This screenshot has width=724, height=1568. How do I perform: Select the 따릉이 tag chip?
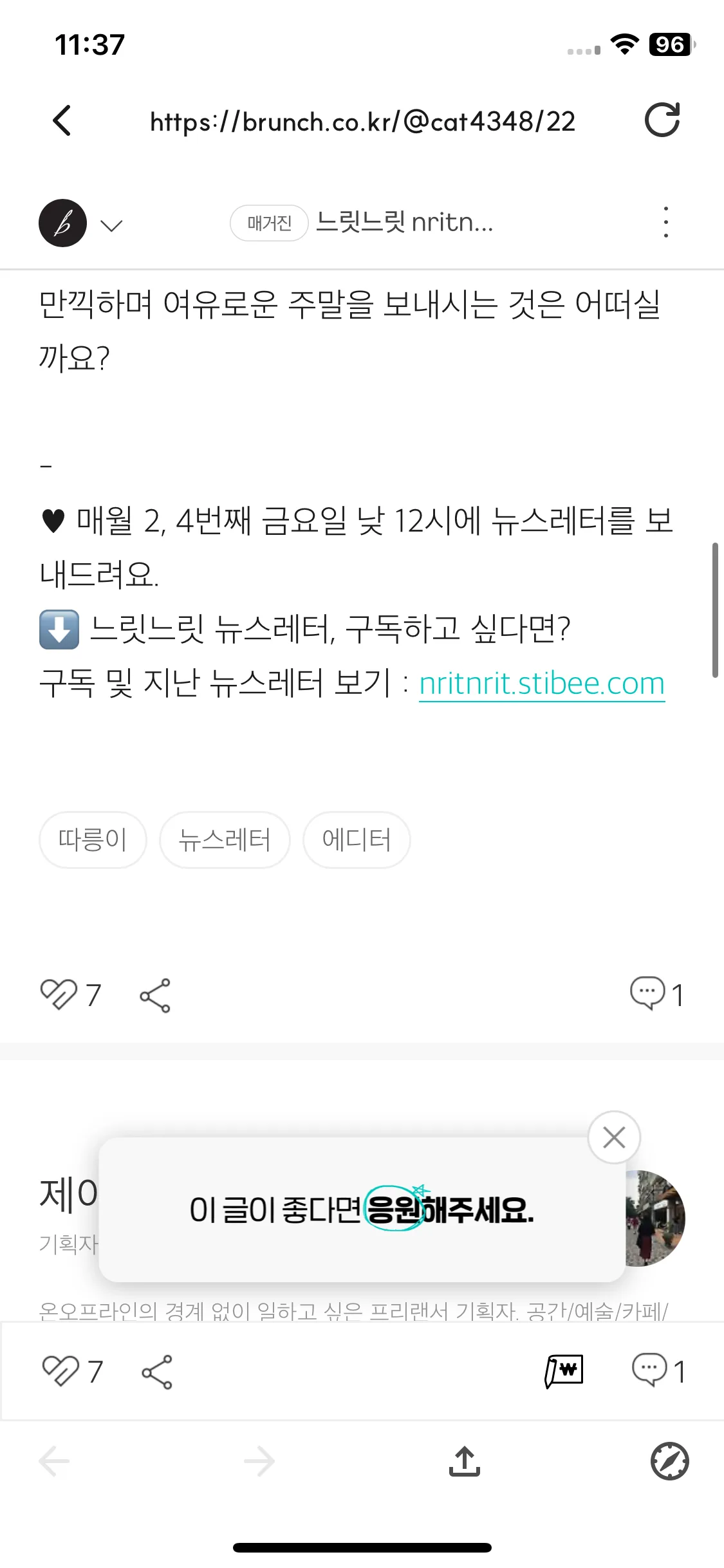(93, 839)
